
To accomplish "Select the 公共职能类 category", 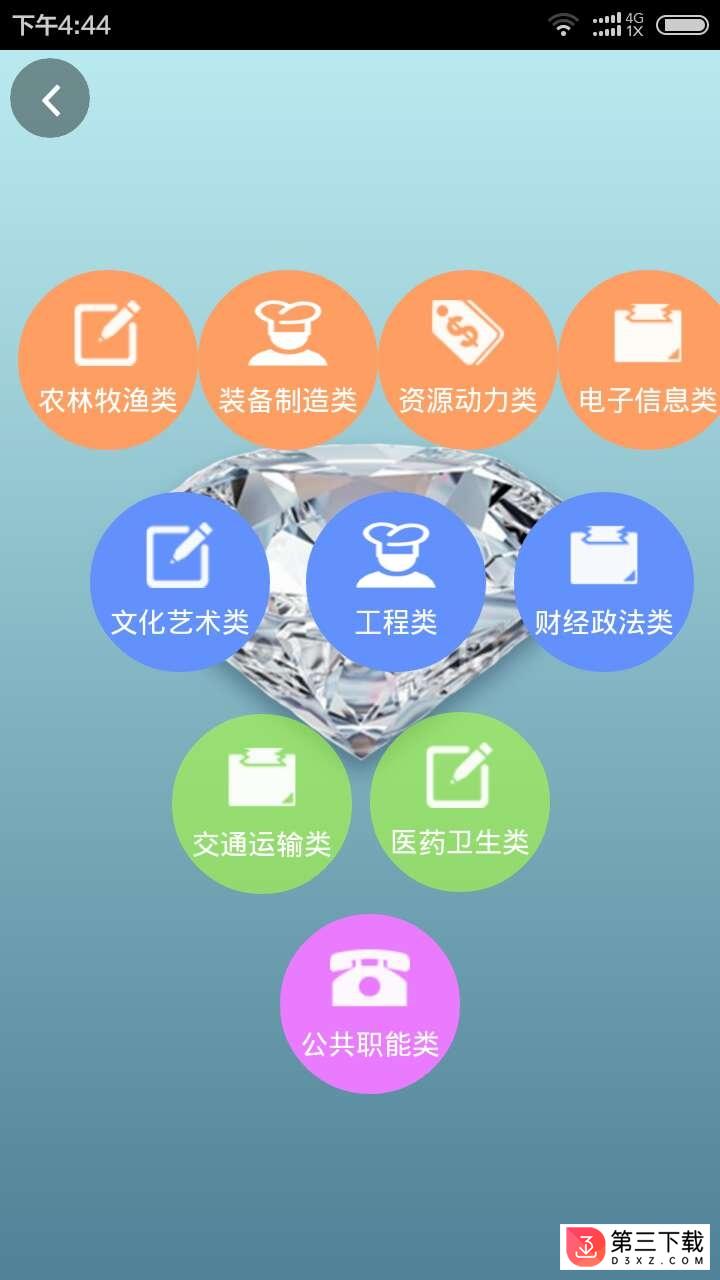I will (x=370, y=1004).
